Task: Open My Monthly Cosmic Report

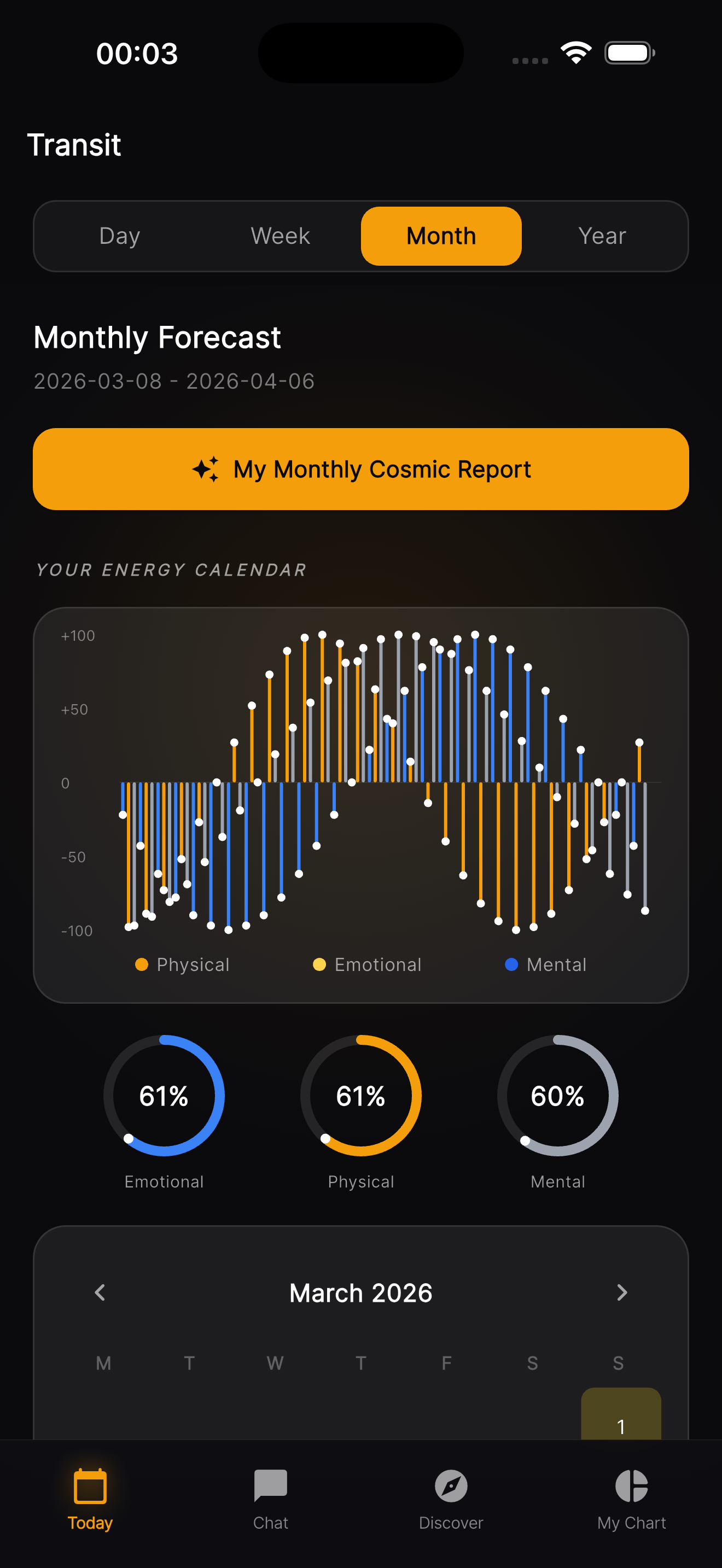Action: [x=361, y=469]
